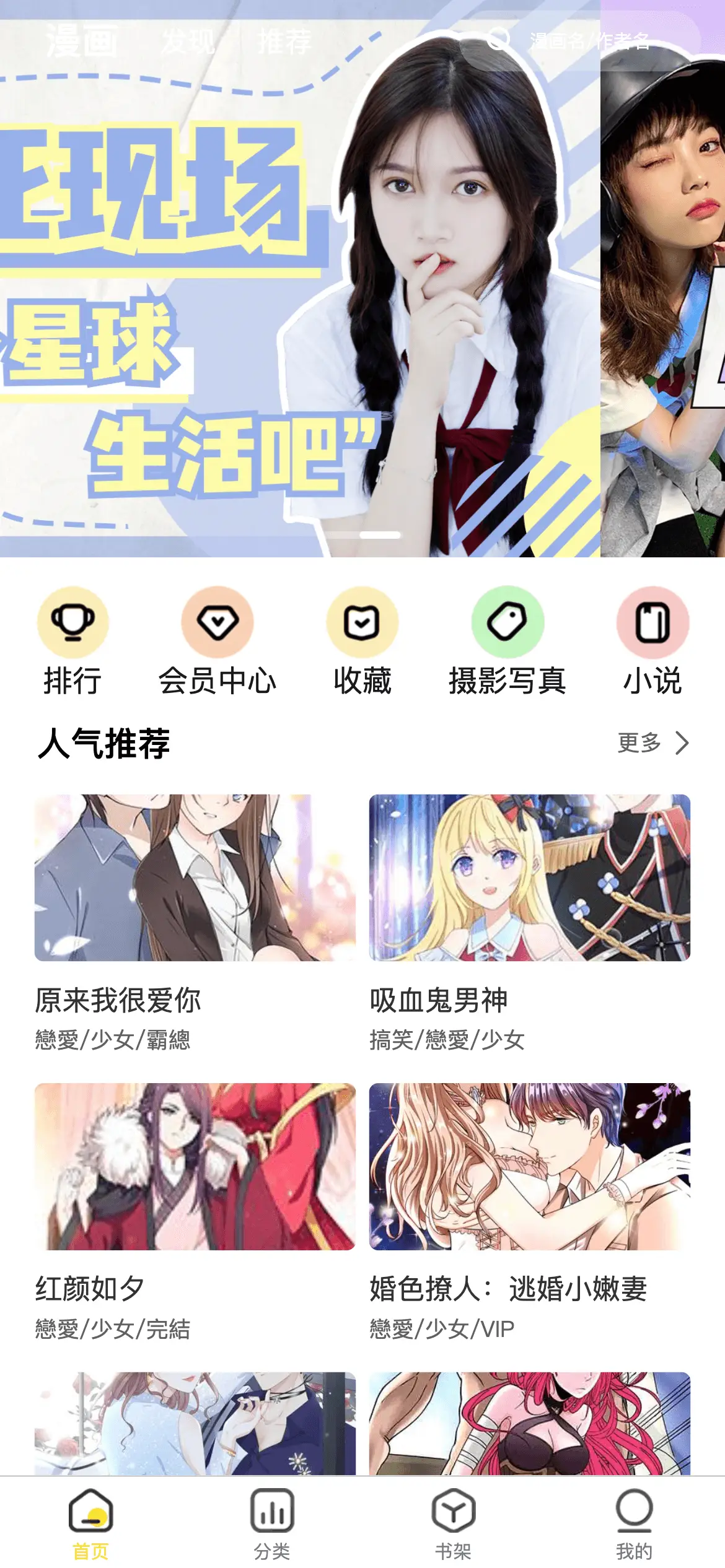Switch to the 分类 bottom tab
This screenshot has width=725, height=1568.
click(272, 1524)
